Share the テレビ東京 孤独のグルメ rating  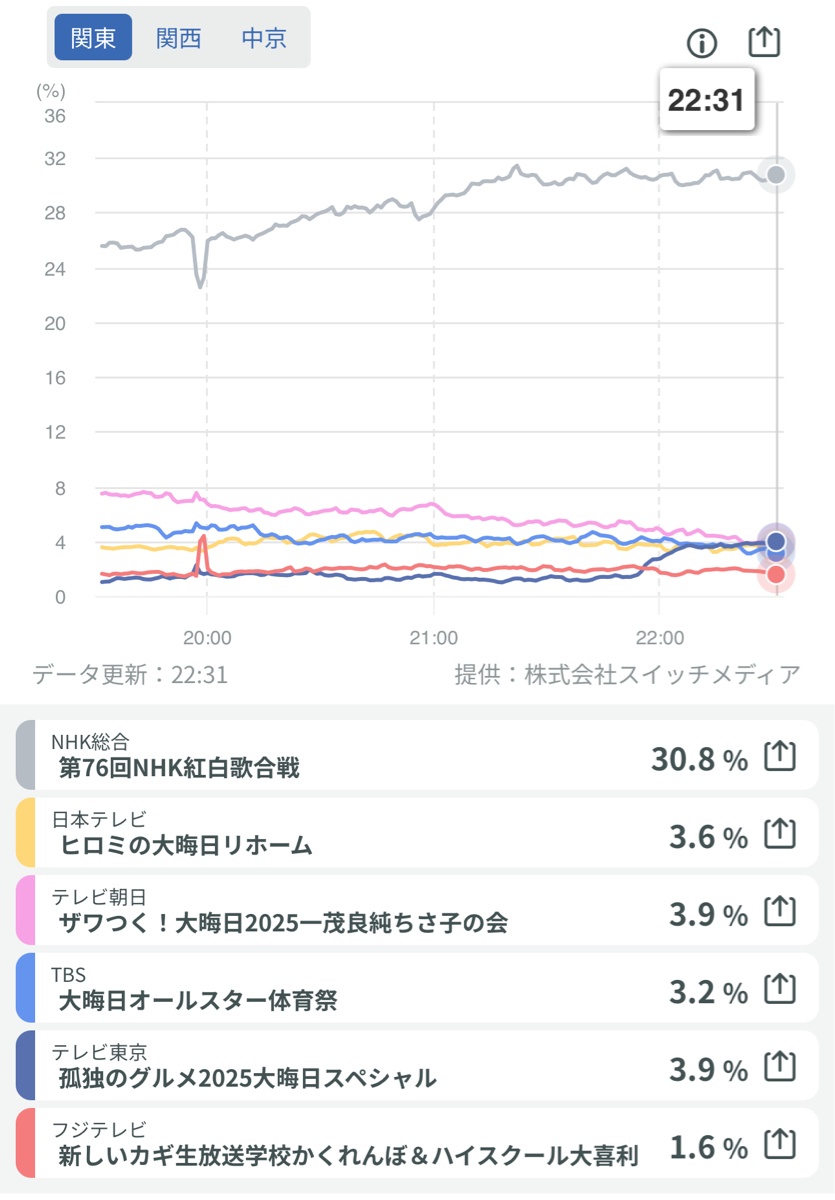[x=780, y=1067]
